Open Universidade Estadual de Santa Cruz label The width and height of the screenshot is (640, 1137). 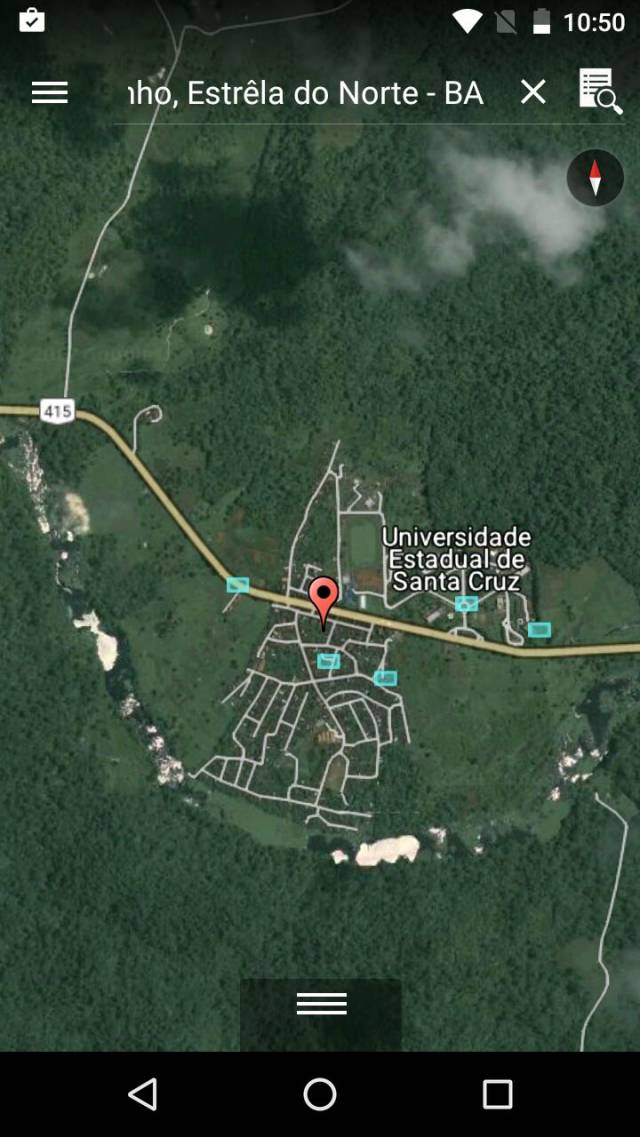pos(456,559)
